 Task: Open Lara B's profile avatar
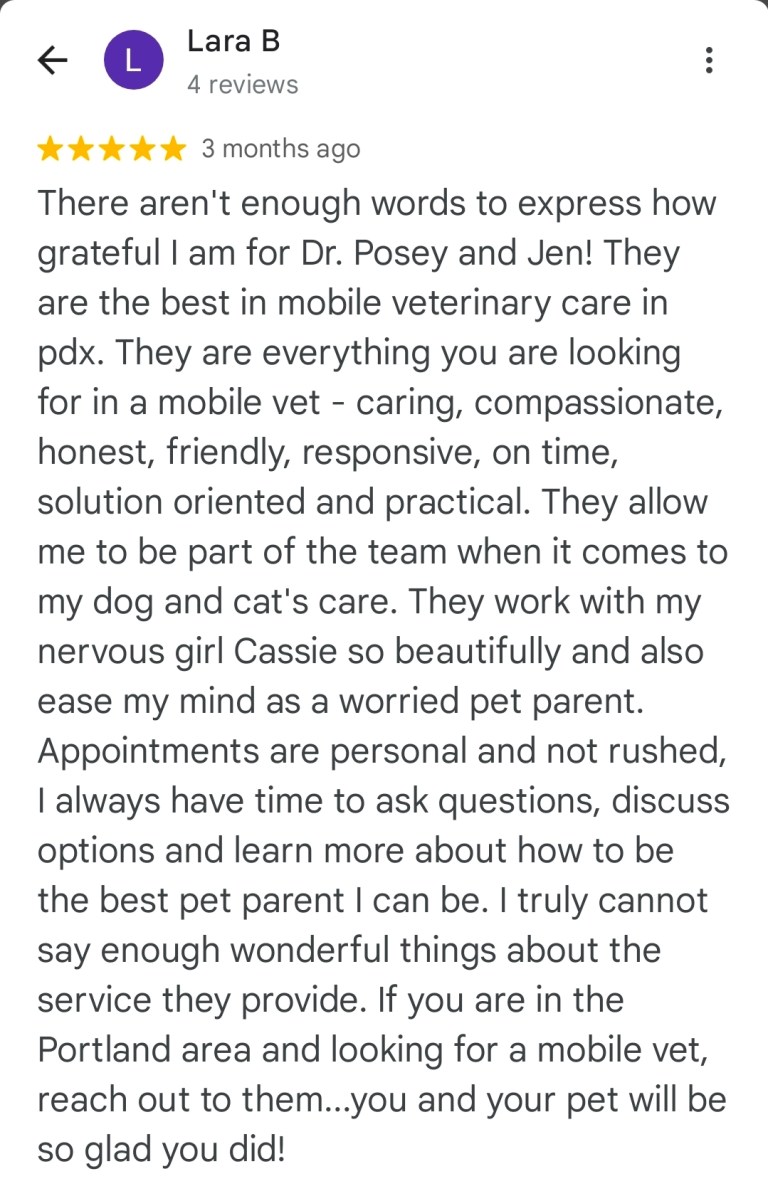pos(133,60)
